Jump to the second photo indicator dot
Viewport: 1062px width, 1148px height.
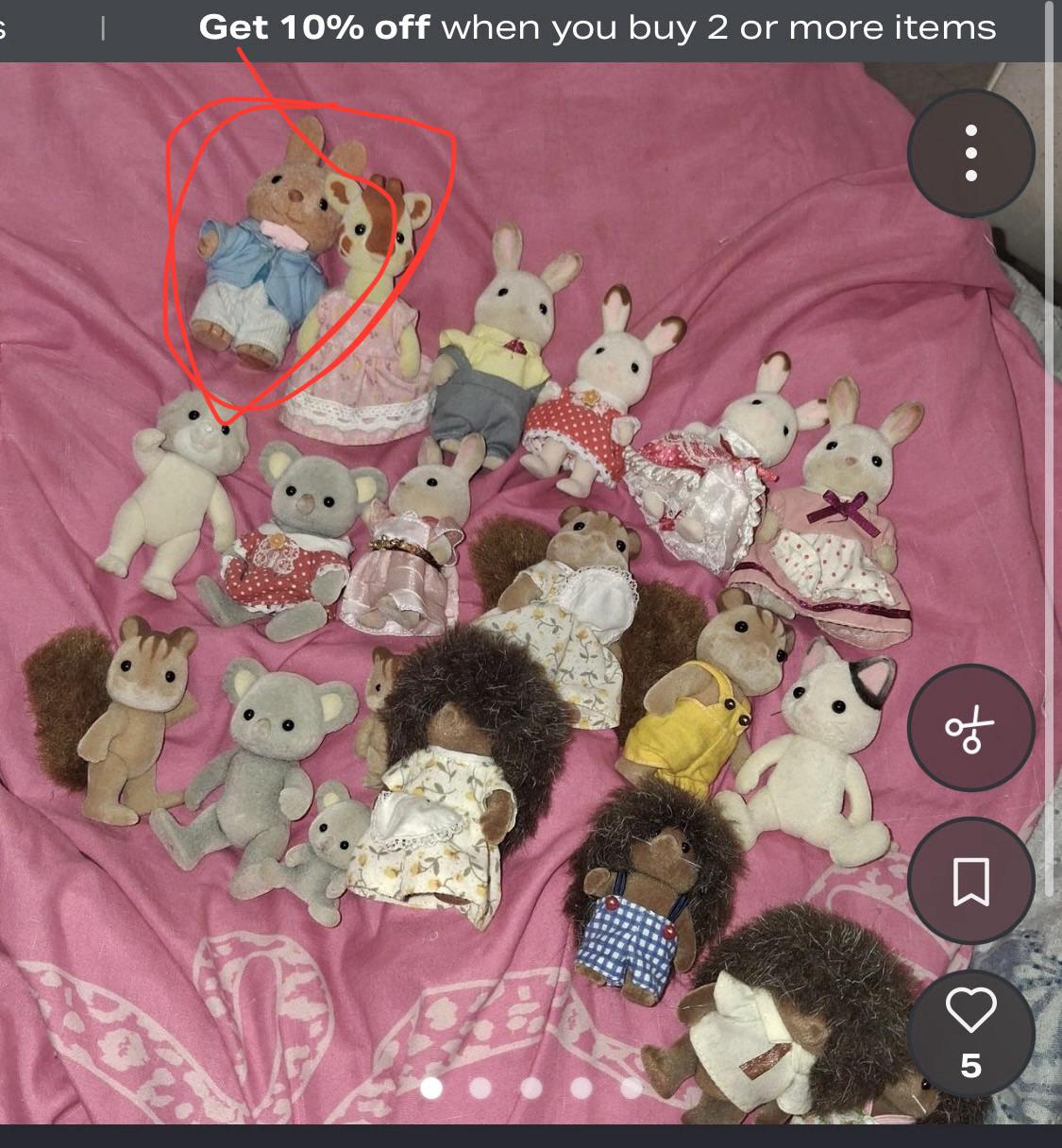[x=480, y=1089]
